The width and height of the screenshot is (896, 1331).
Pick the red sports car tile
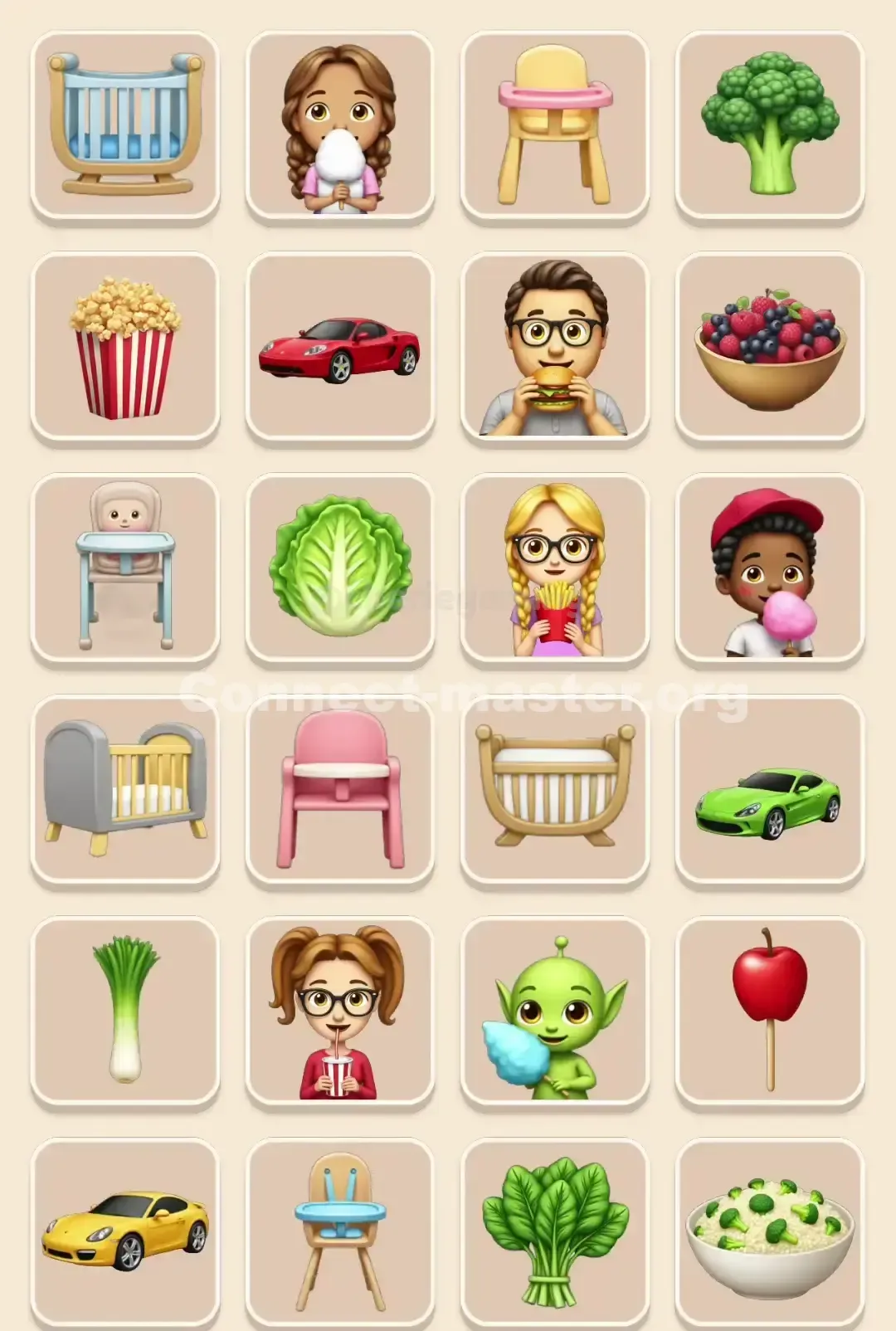tap(339, 347)
